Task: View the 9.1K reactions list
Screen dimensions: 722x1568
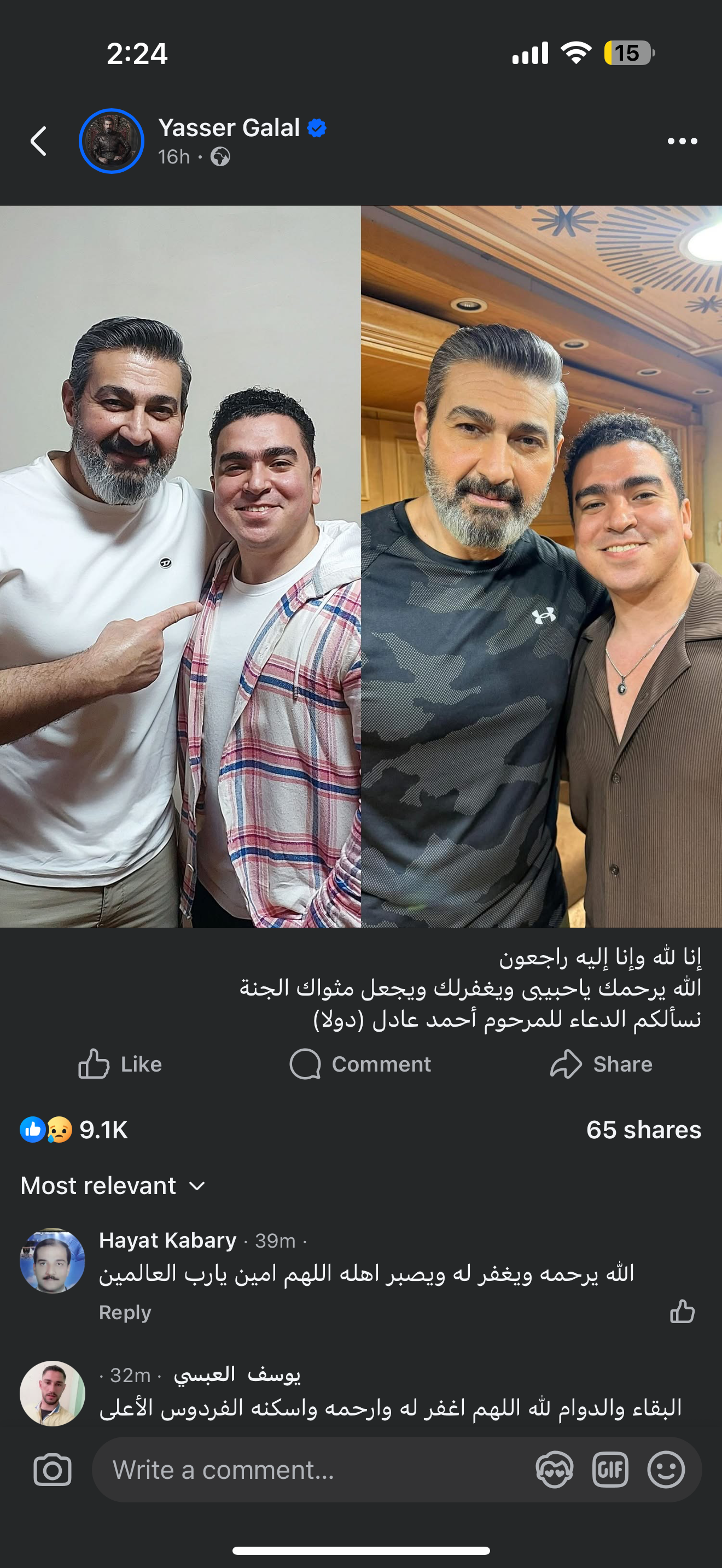Action: point(74,1130)
